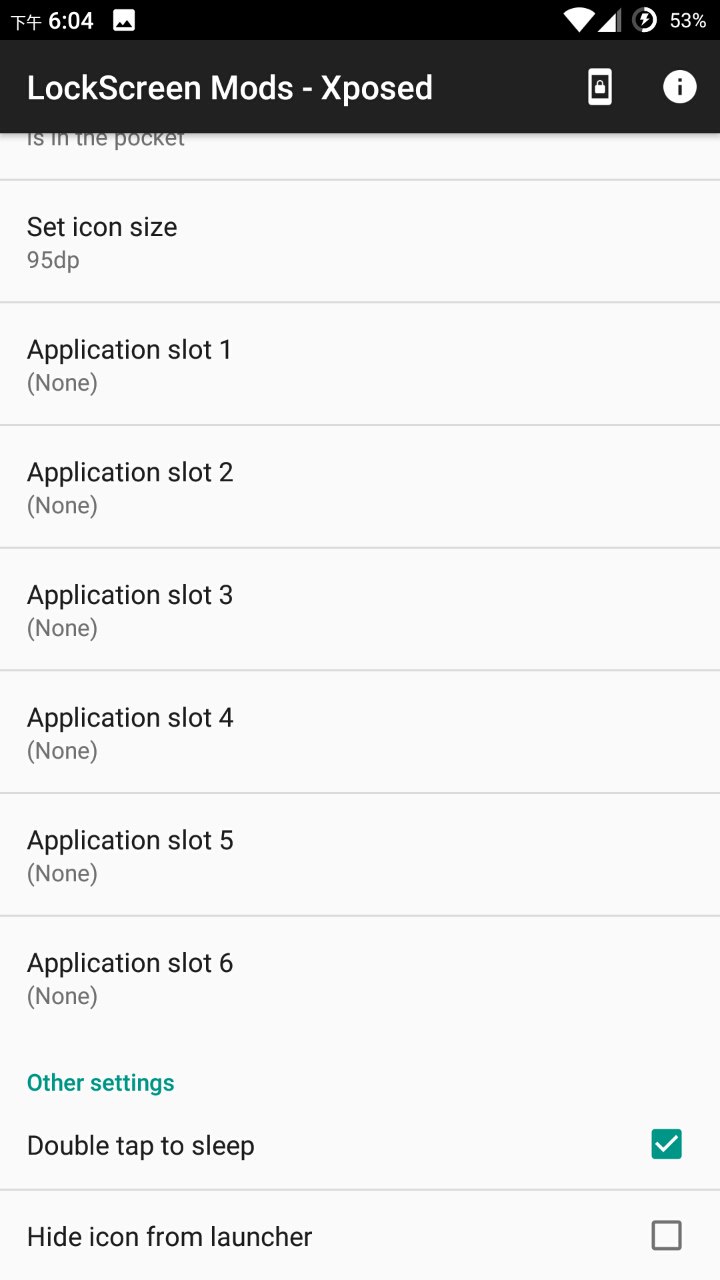Open the info icon in app bar
The width and height of the screenshot is (720, 1280).
click(x=679, y=87)
